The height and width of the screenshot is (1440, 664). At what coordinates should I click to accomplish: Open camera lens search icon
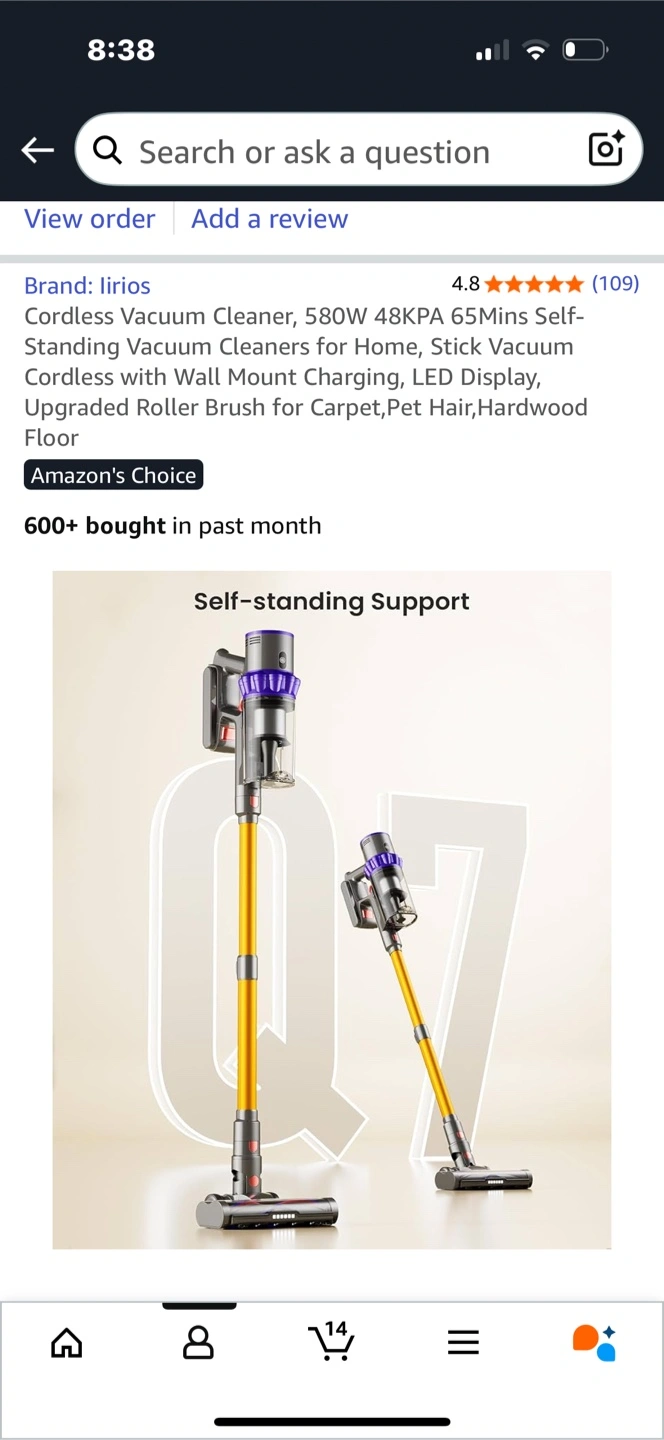[x=606, y=150]
